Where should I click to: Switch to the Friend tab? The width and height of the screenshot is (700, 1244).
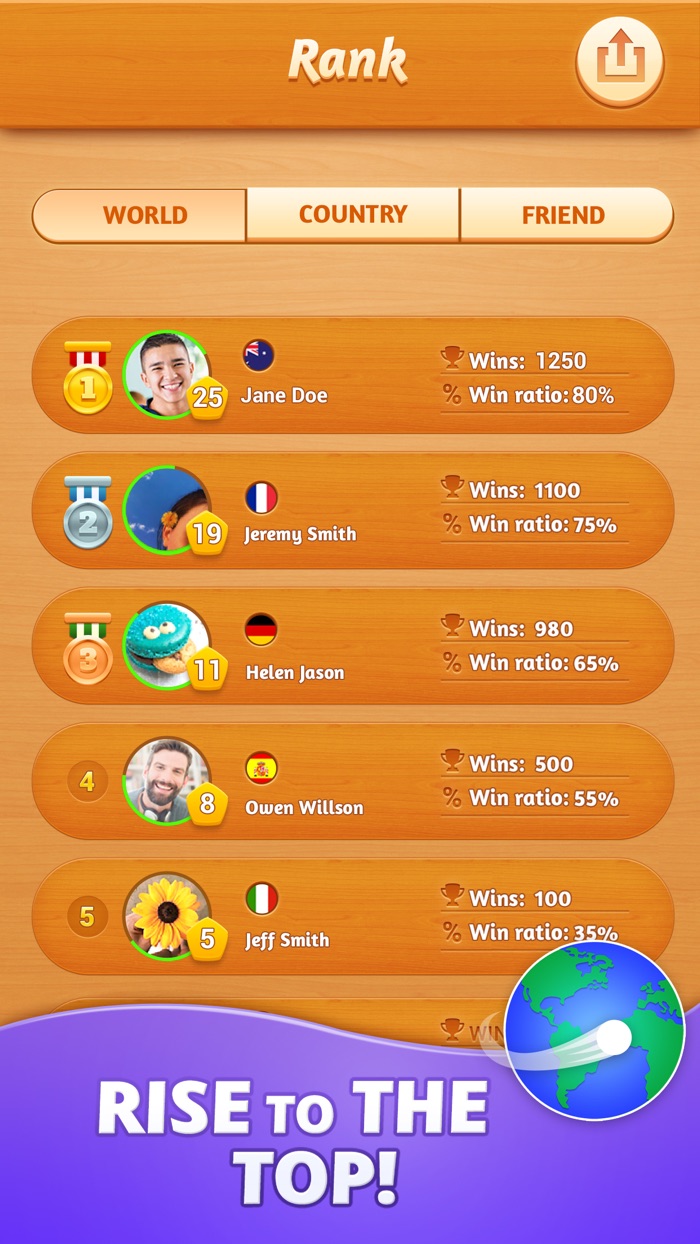564,215
